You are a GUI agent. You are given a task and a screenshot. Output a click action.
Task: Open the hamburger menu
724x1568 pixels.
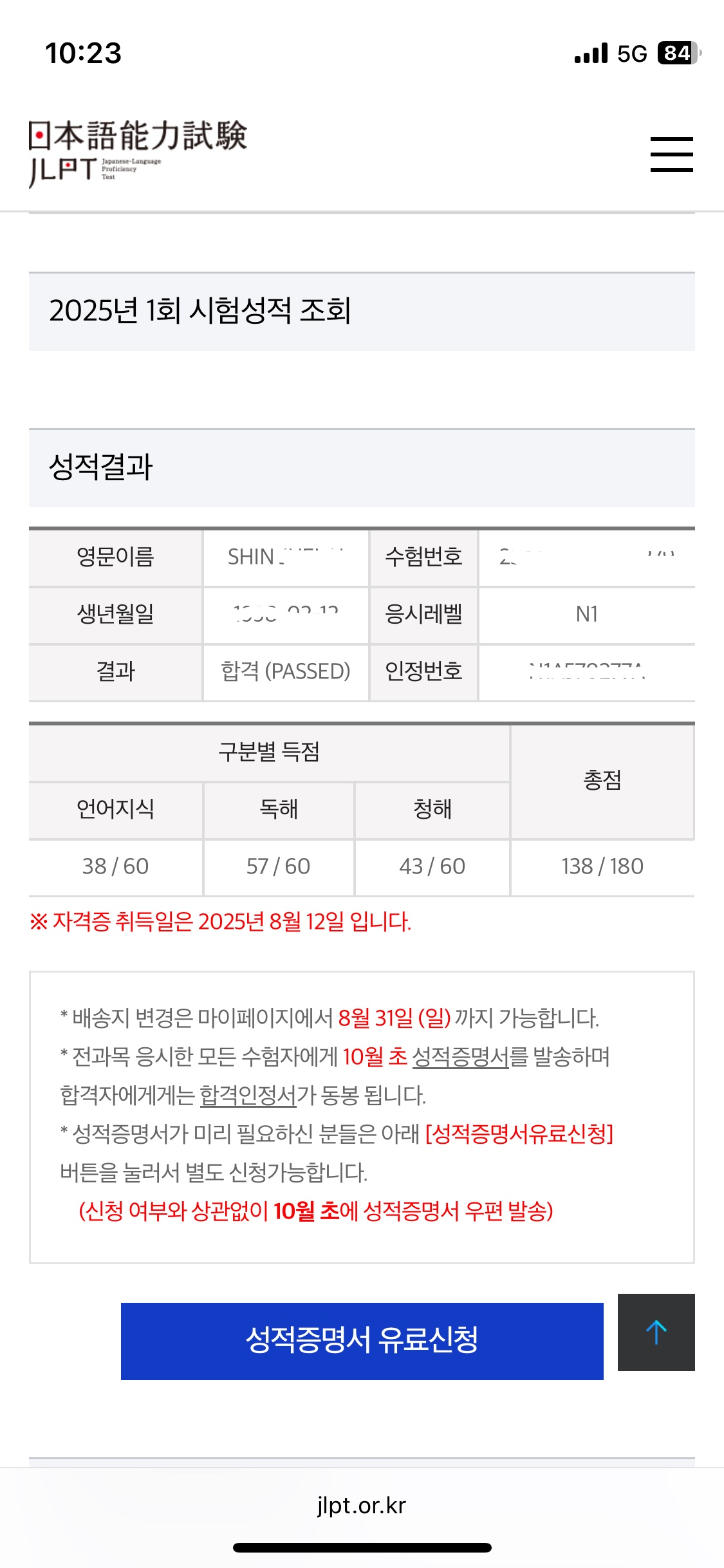coord(671,154)
